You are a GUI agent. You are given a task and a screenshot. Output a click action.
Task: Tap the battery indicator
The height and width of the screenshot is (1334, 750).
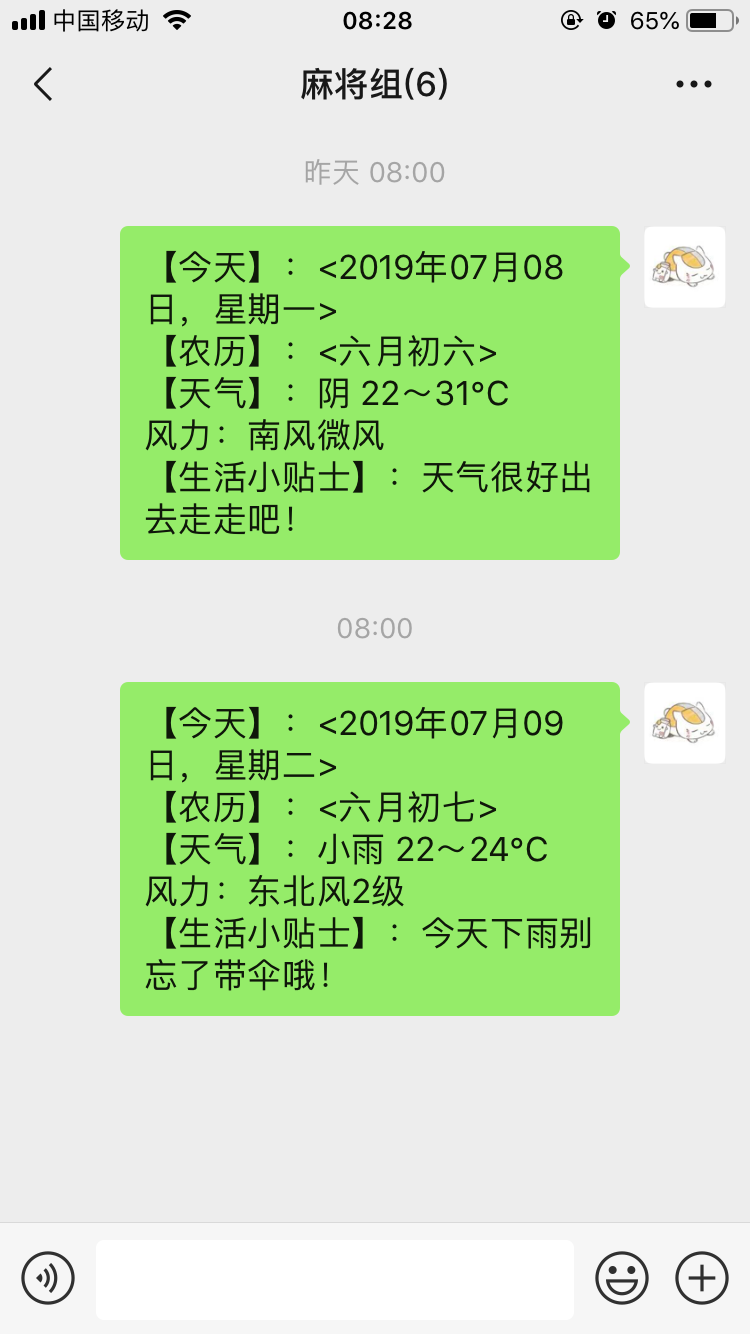pyautogui.click(x=711, y=20)
